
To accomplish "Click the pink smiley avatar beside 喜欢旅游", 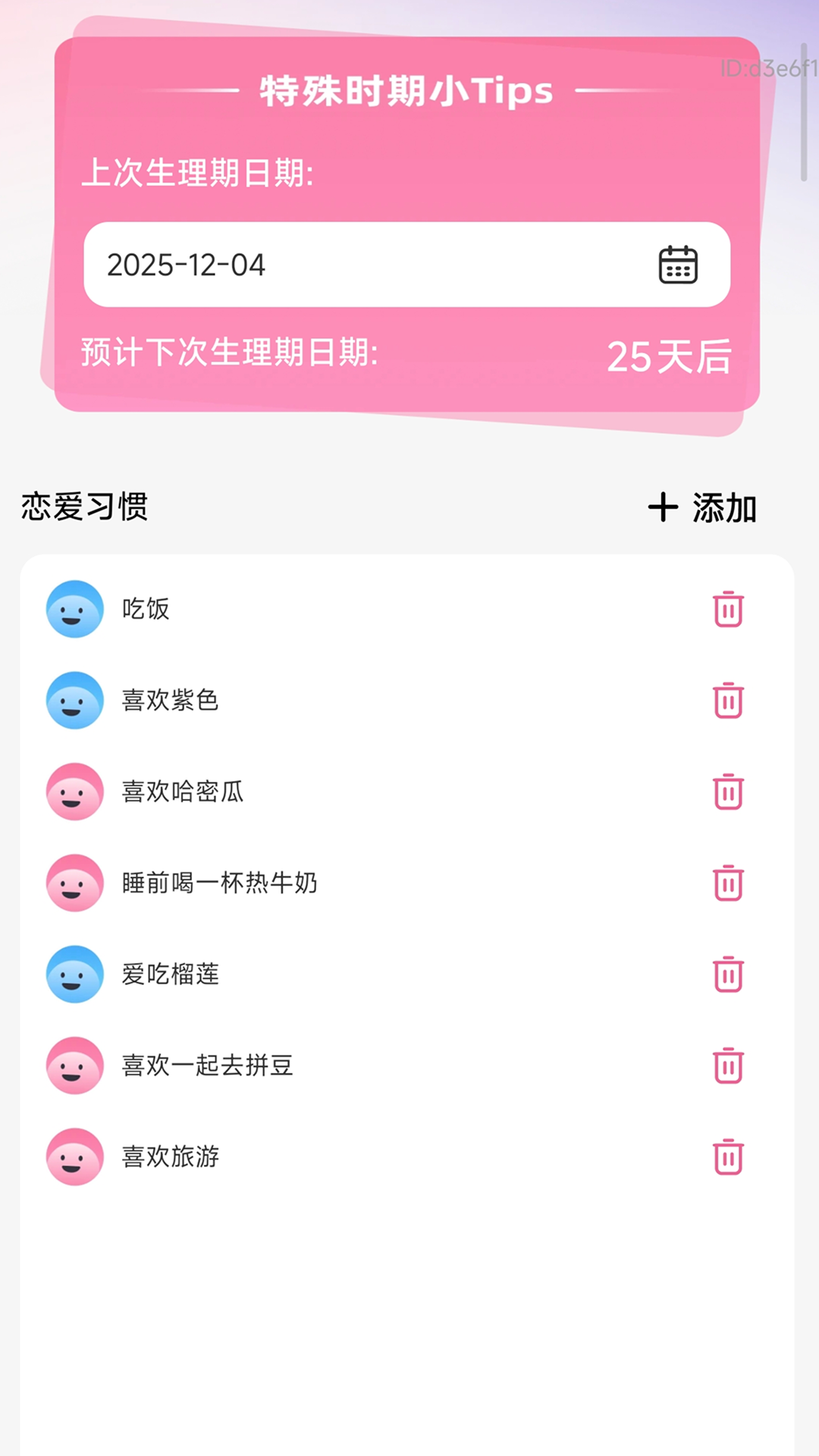I will (x=74, y=1157).
